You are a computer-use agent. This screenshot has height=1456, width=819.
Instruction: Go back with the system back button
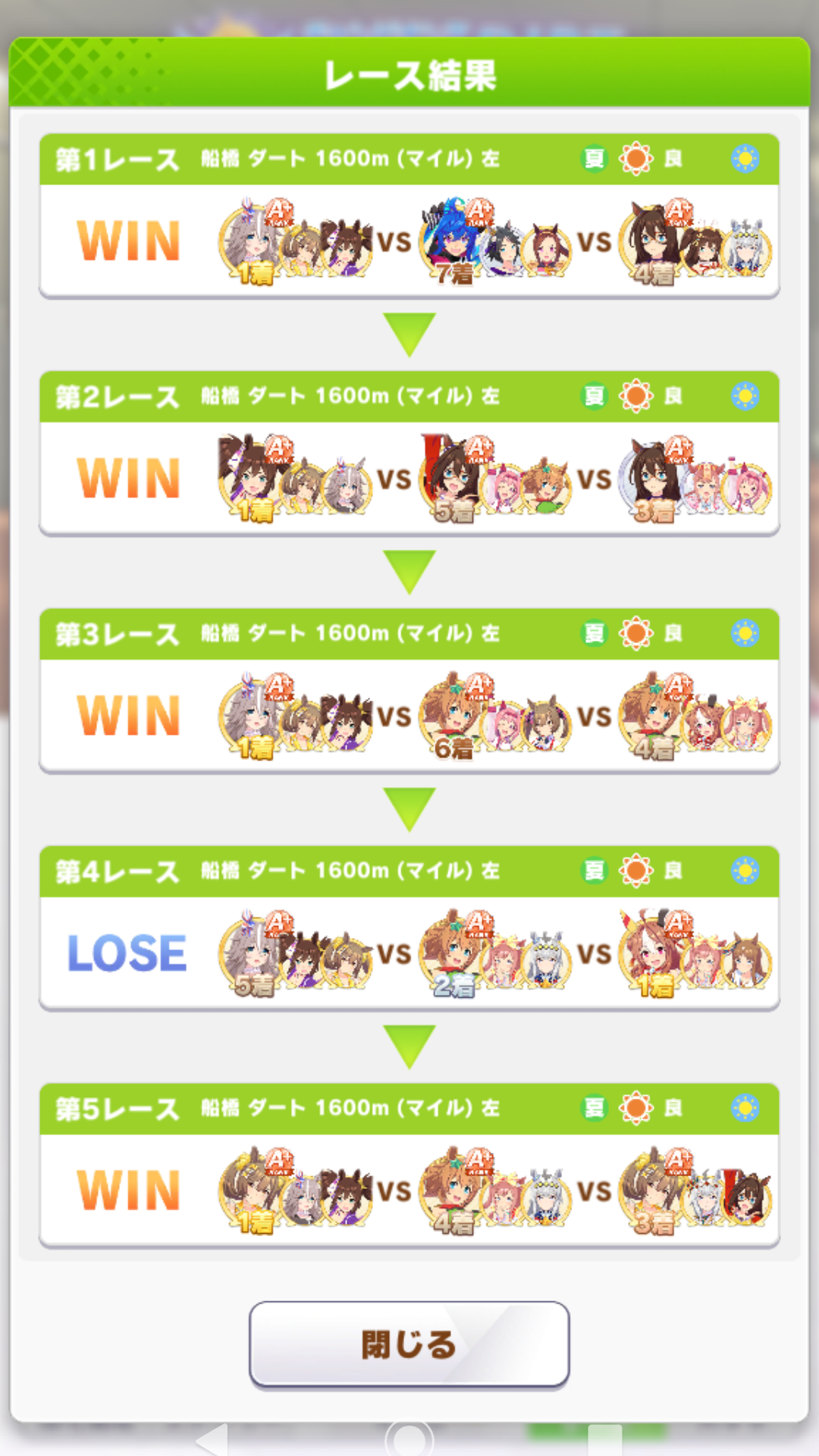point(212,1440)
